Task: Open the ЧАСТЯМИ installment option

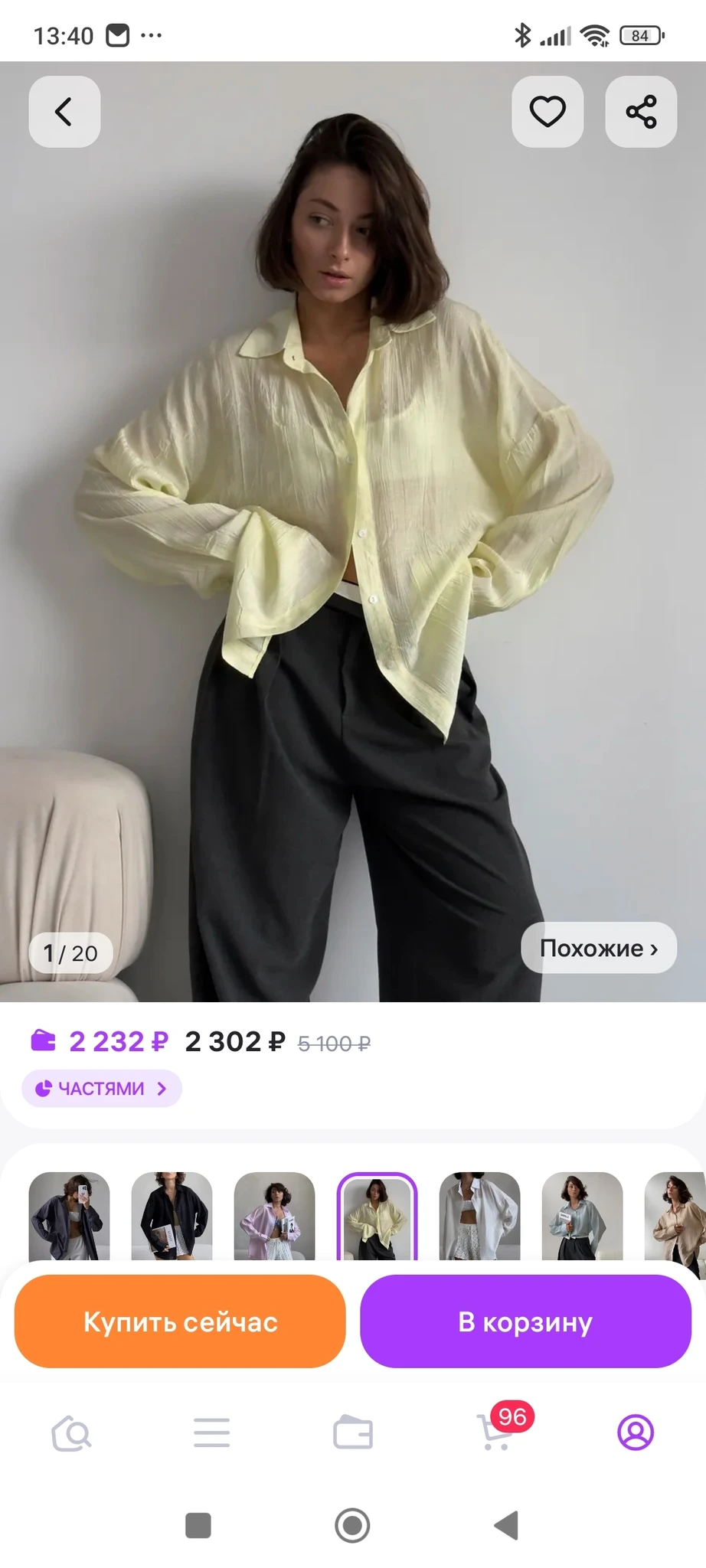Action: pos(102,1088)
